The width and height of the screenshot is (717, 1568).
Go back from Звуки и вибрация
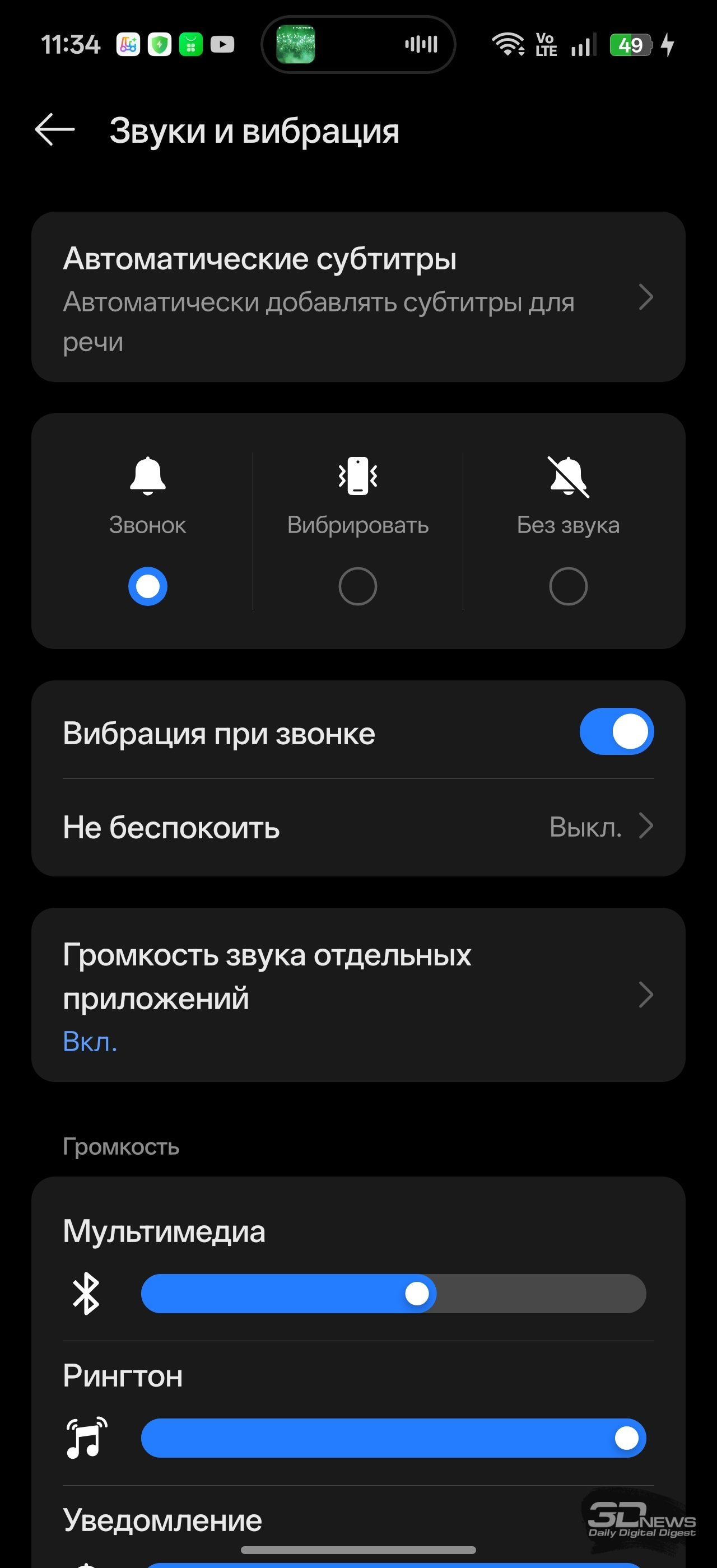pyautogui.click(x=55, y=130)
